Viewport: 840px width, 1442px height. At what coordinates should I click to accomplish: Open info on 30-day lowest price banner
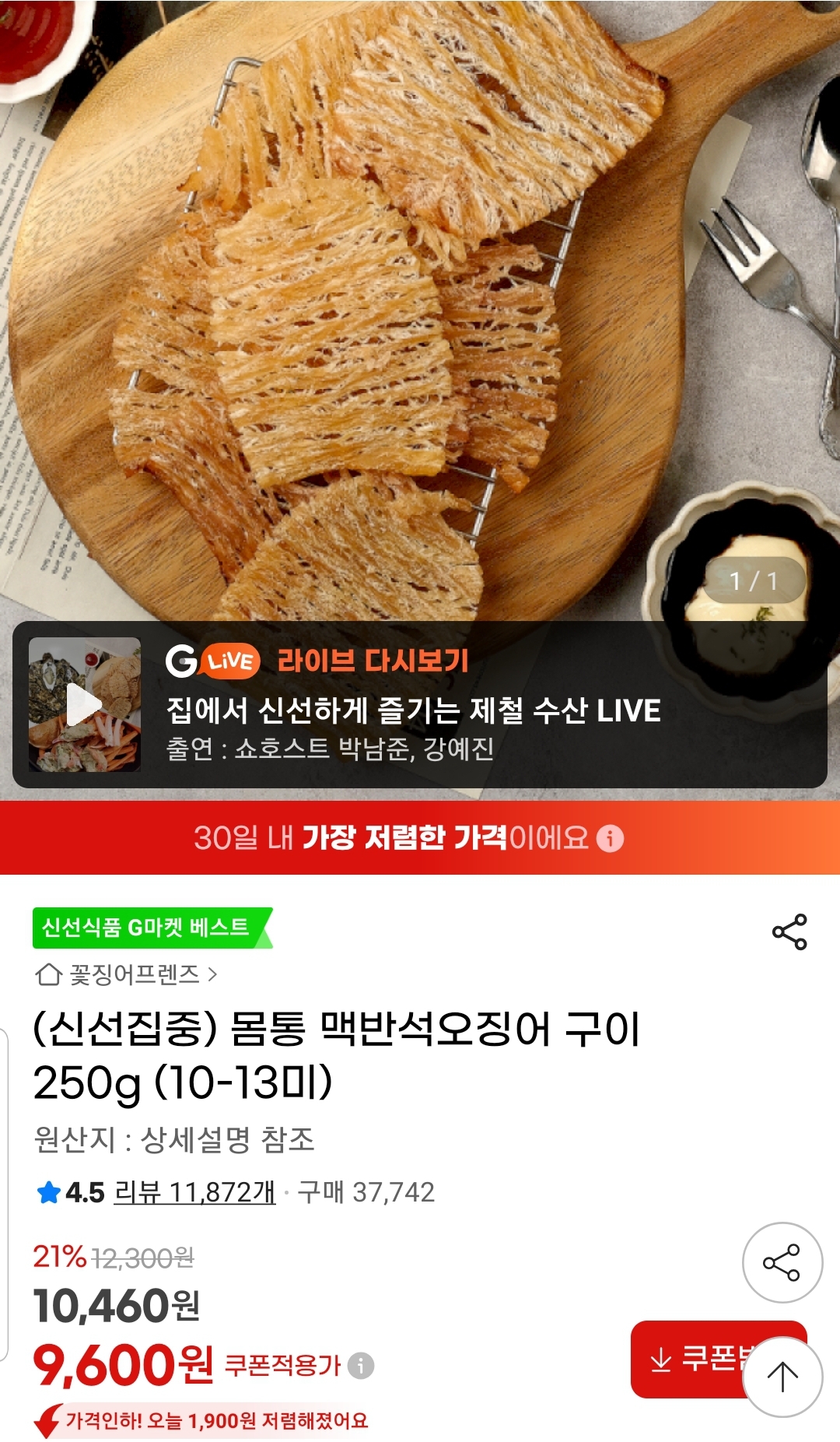click(x=611, y=838)
